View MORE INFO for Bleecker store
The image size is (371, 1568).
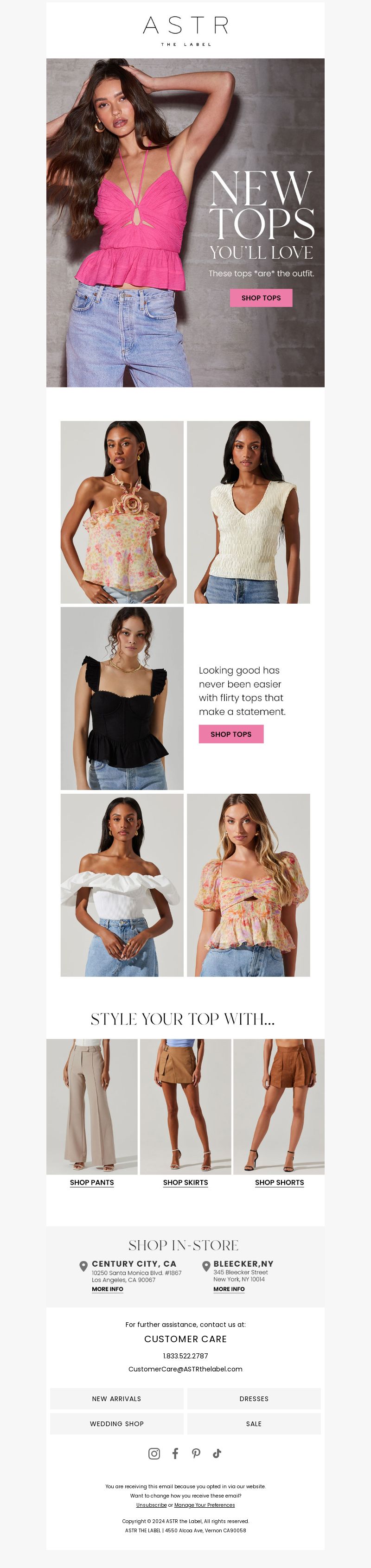229,1288
